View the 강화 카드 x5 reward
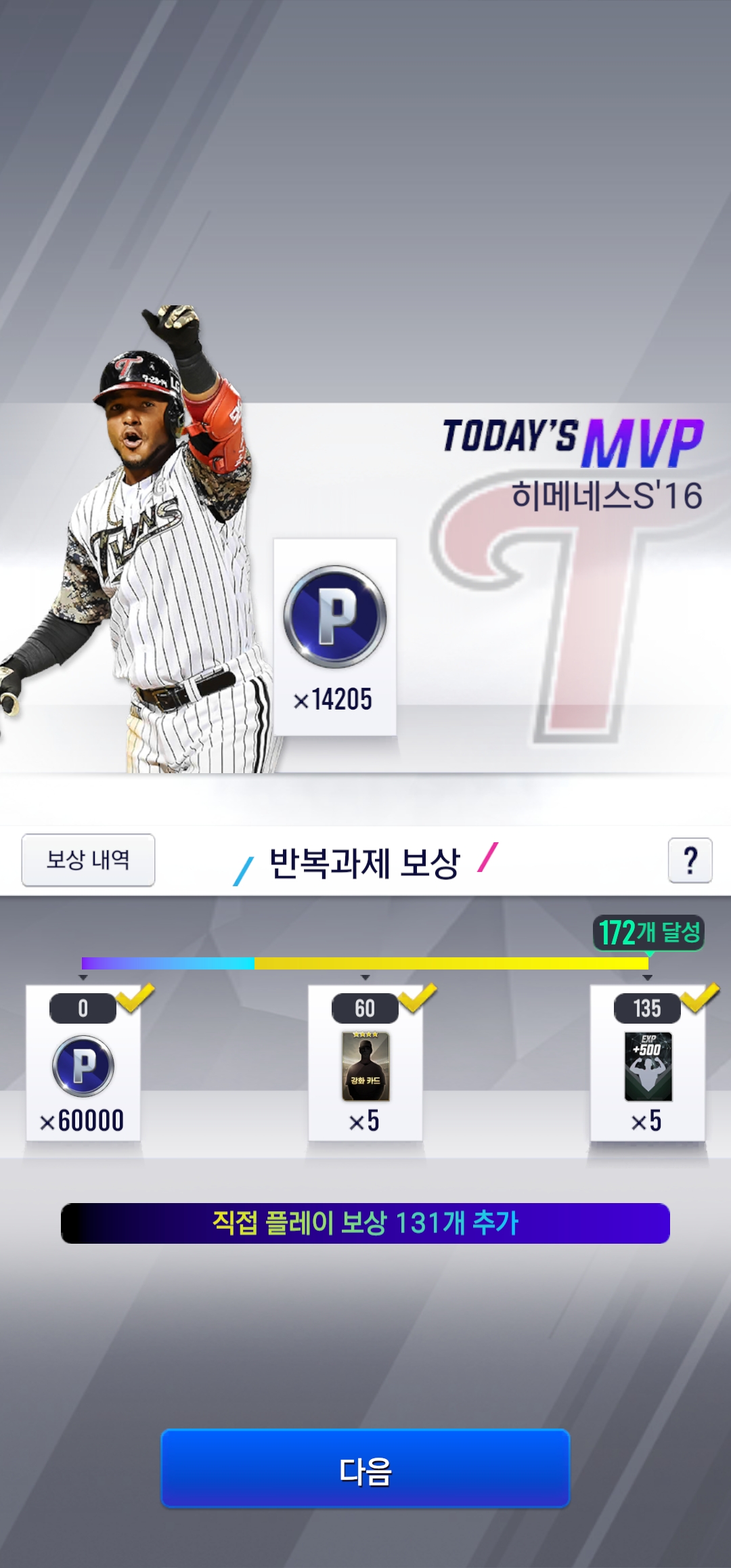Screen dimensions: 731x1568 (x=365, y=1066)
